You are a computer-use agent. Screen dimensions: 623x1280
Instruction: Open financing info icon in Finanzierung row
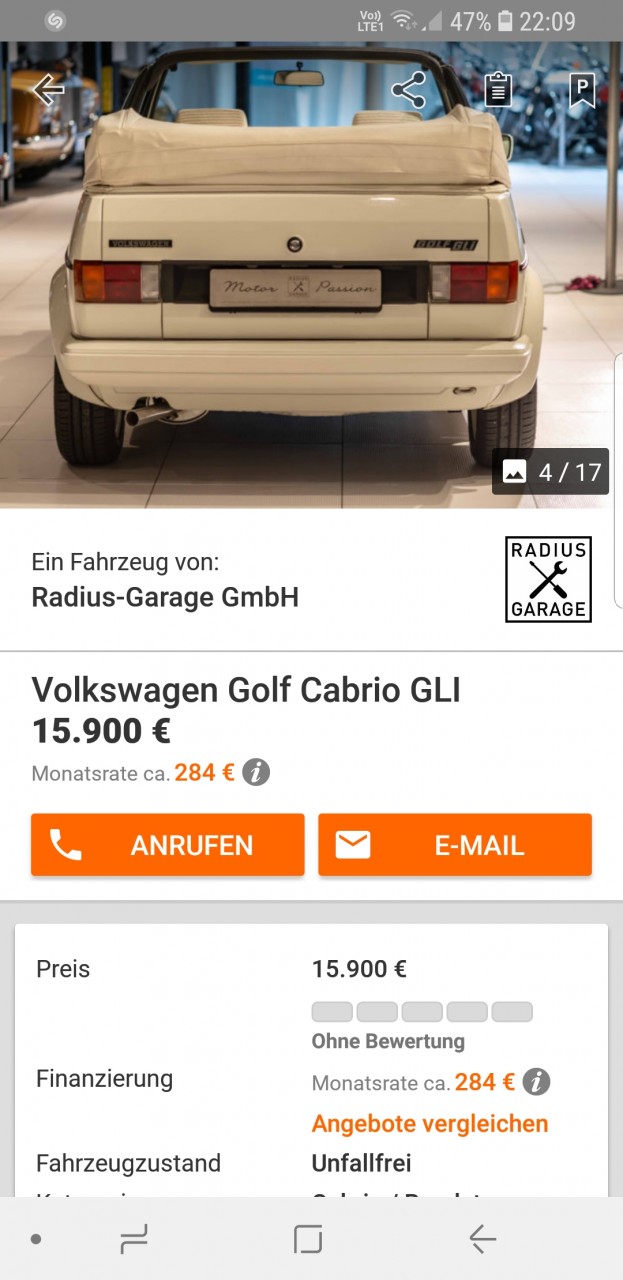point(537,1081)
